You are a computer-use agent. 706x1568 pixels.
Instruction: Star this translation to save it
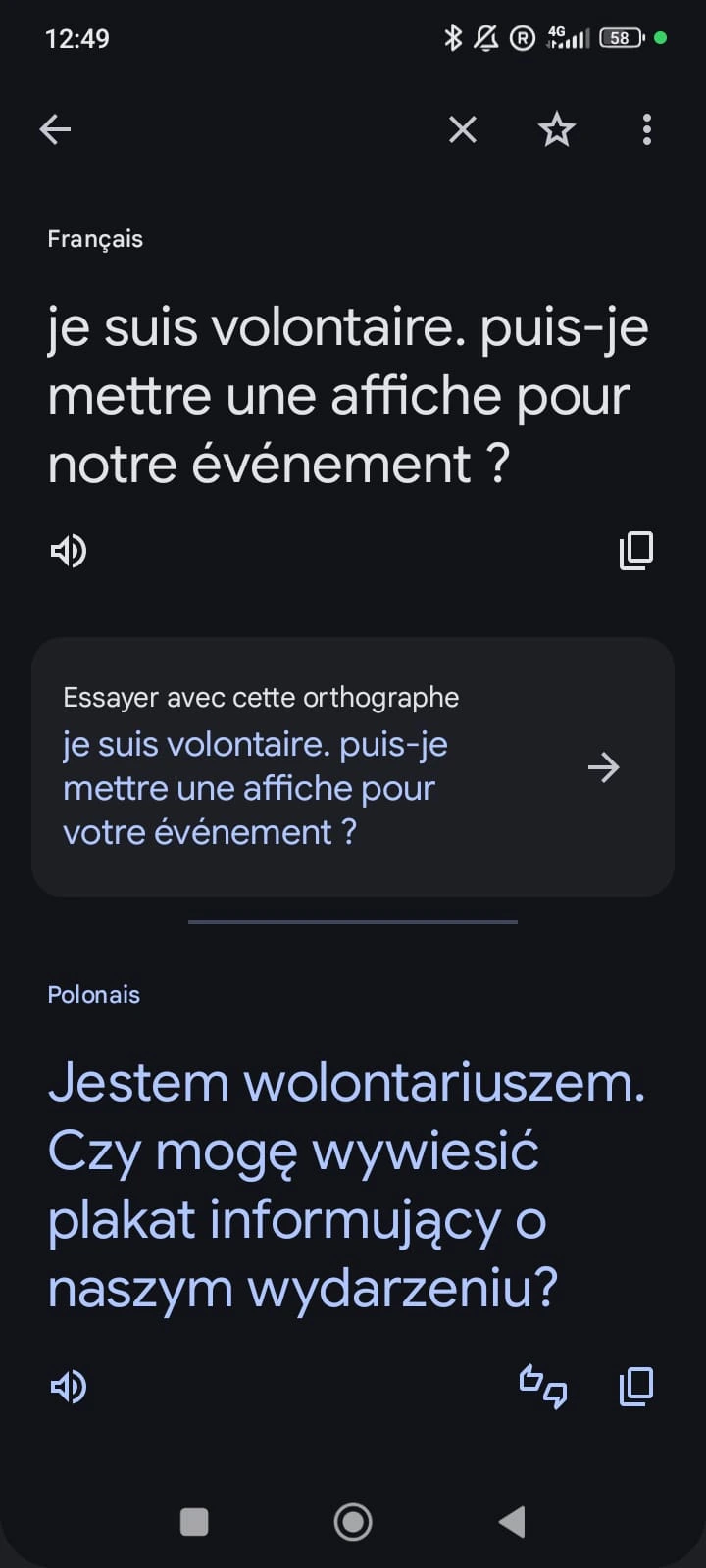coord(556,129)
